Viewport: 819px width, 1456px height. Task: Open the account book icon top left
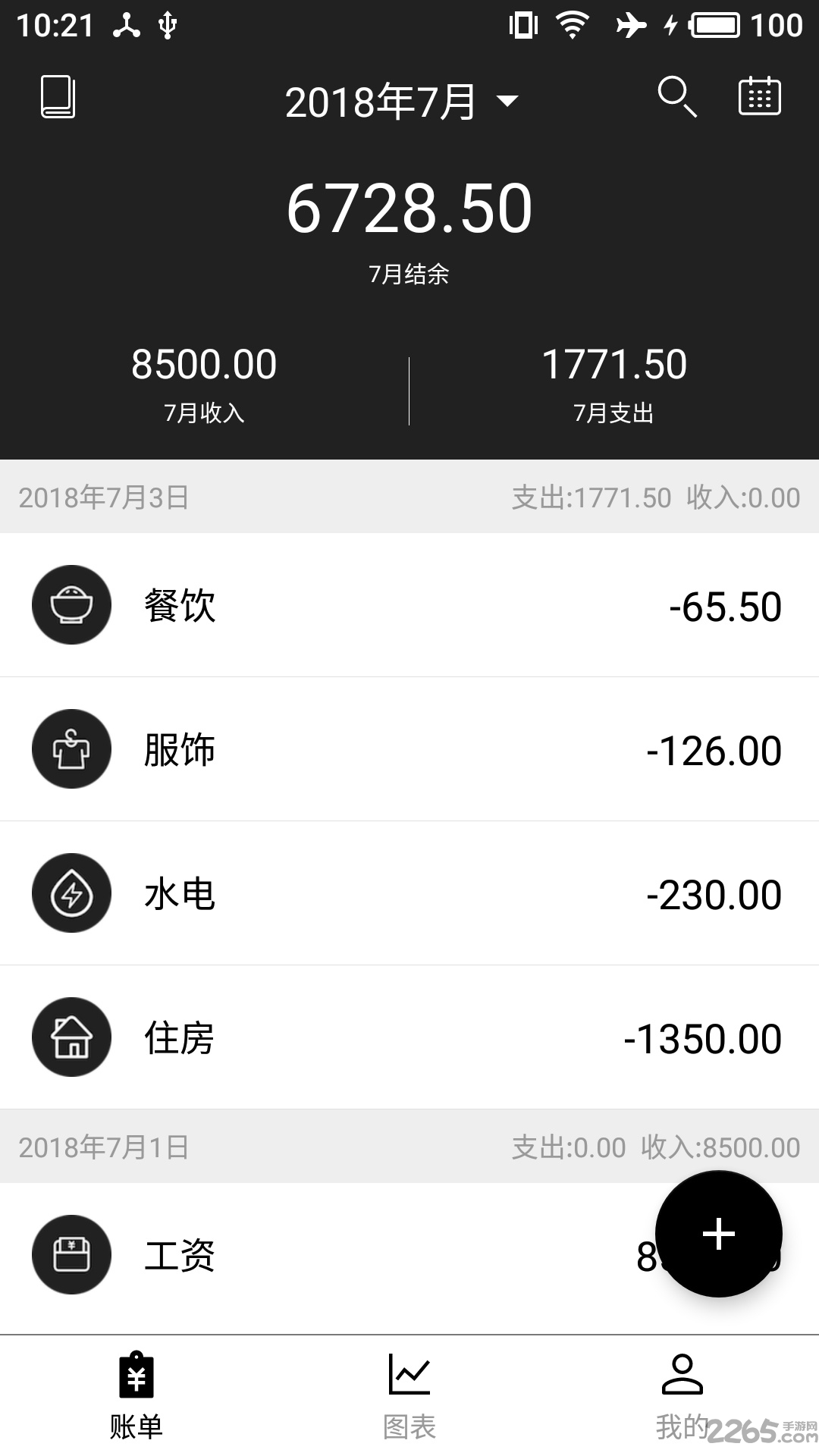(58, 97)
